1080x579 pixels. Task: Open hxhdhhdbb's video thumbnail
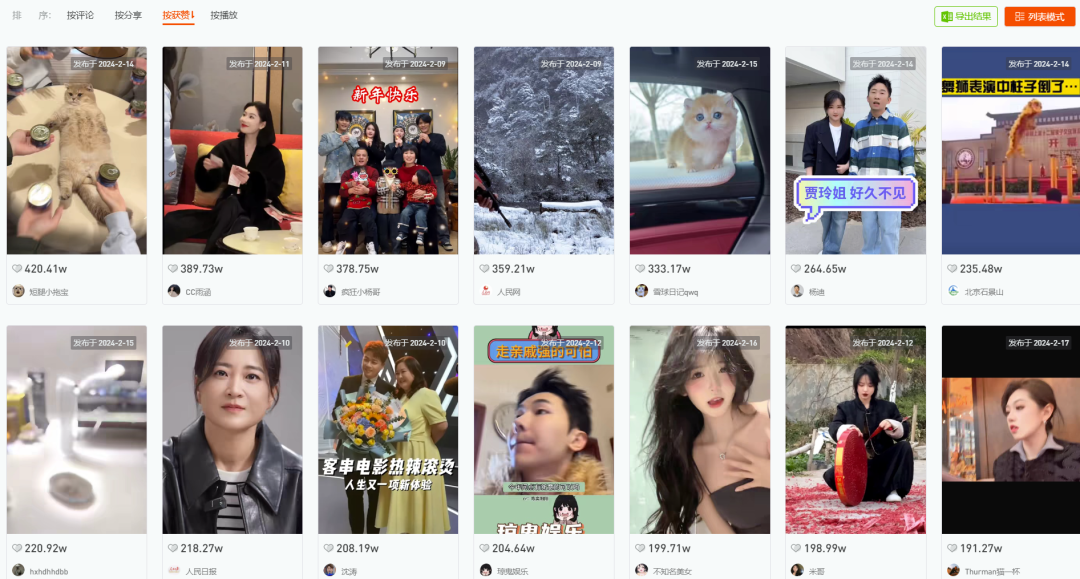click(x=77, y=429)
